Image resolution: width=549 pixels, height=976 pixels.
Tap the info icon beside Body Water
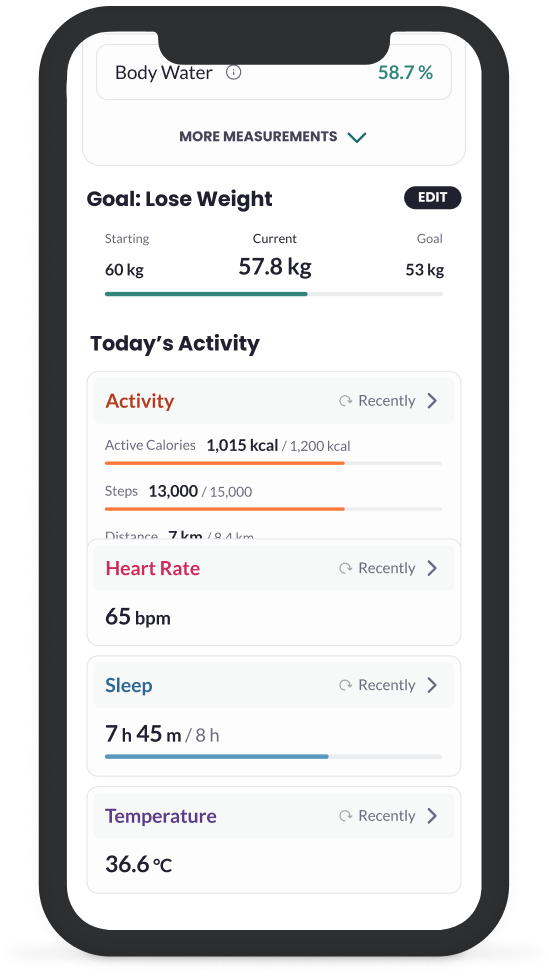coord(233,73)
